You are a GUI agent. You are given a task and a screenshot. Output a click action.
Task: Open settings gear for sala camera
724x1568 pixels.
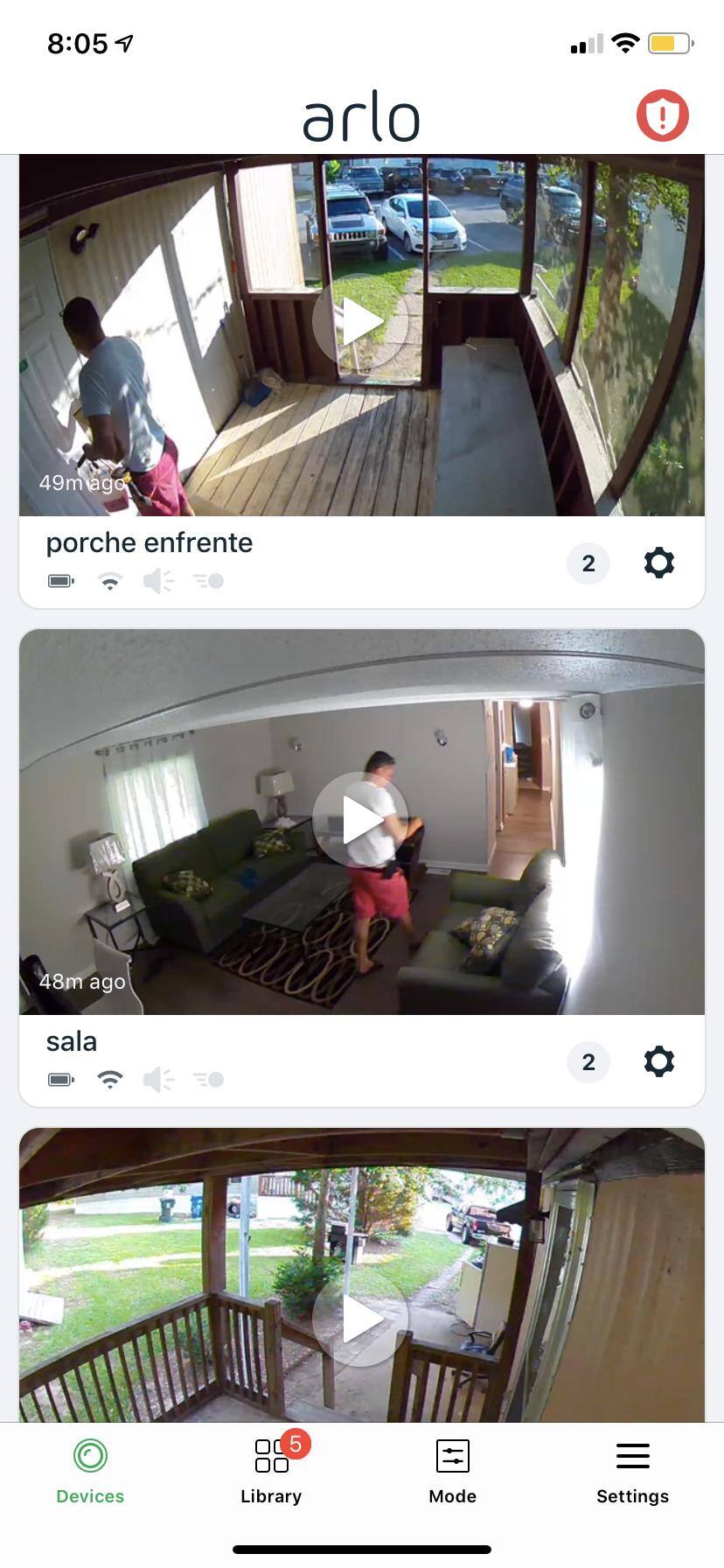658,1061
